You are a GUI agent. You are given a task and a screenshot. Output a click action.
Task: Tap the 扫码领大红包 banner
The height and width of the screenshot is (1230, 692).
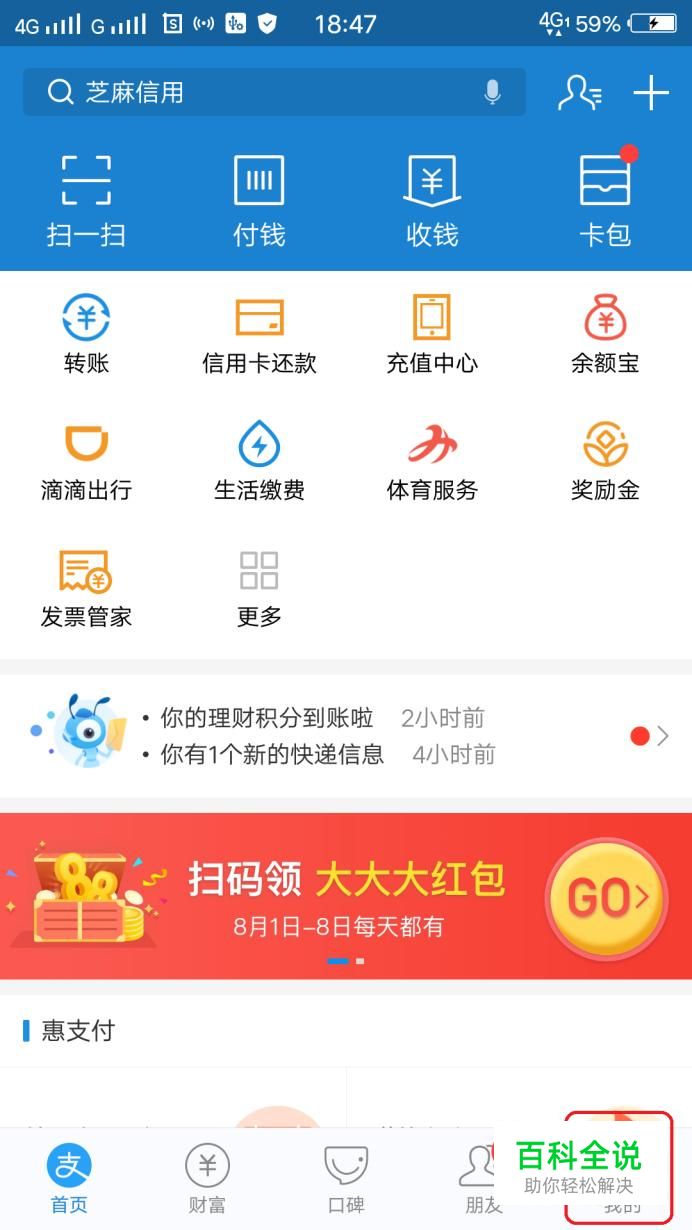click(x=346, y=896)
